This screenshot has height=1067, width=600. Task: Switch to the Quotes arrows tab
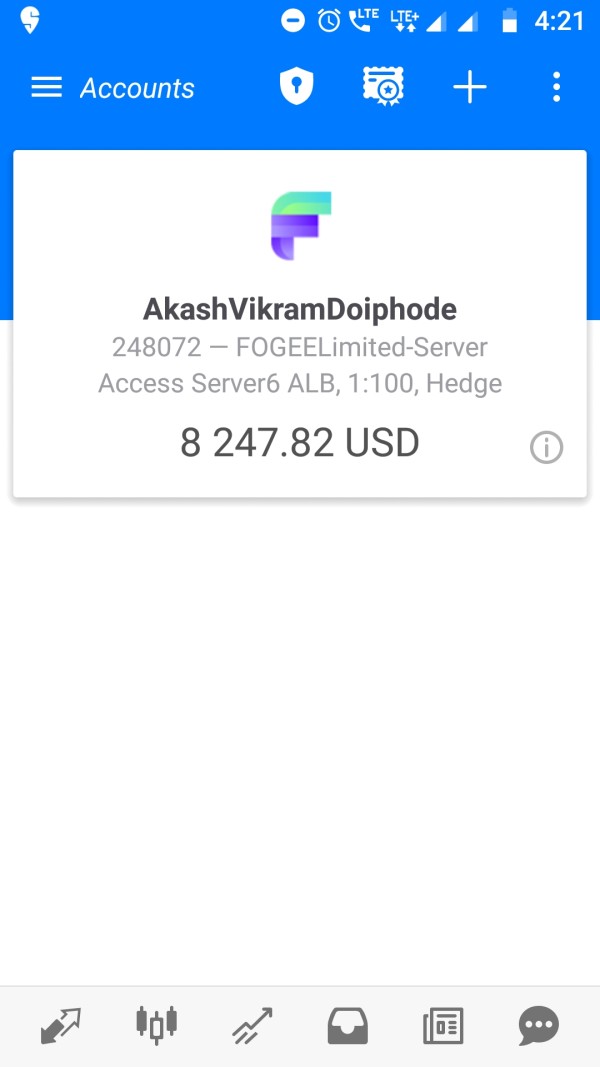60,1025
